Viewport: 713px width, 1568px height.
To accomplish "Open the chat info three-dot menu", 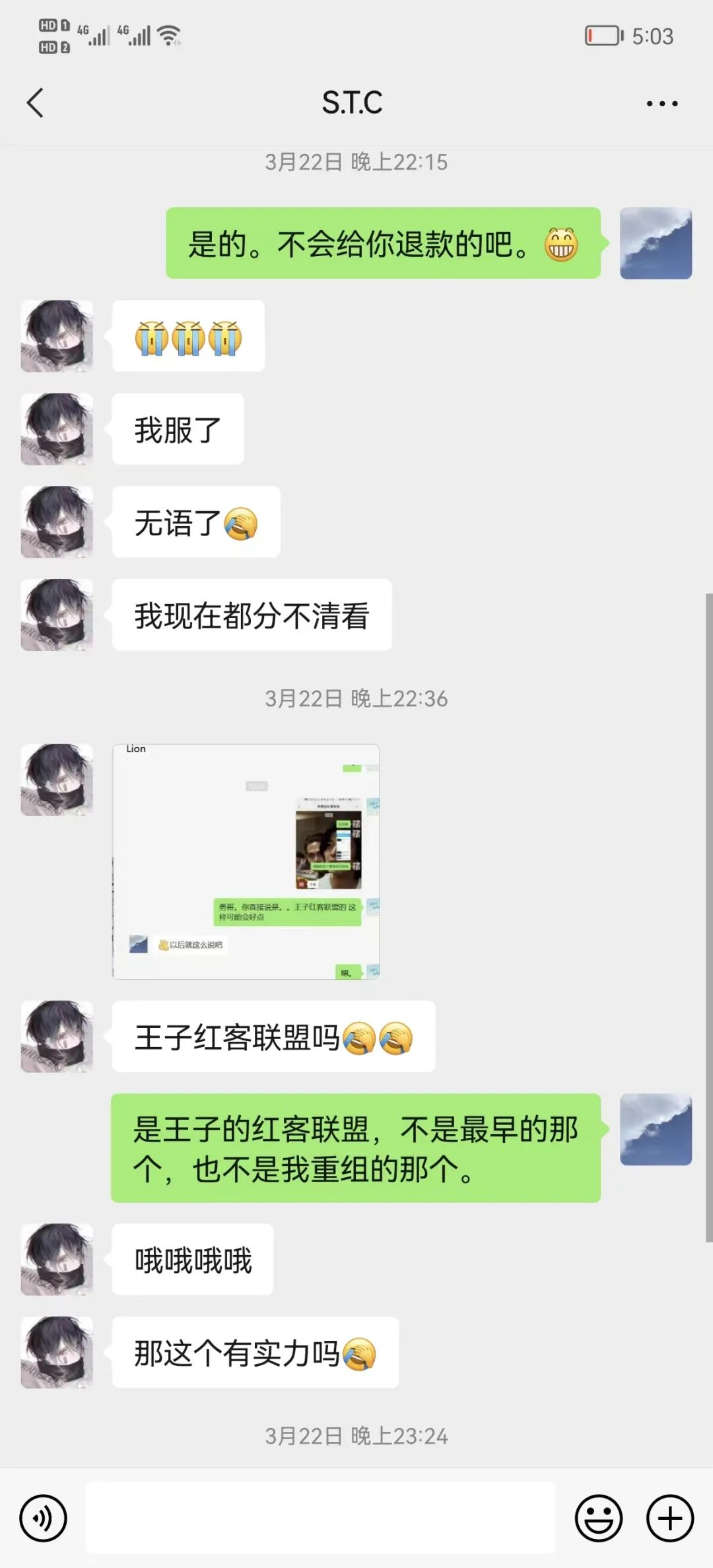I will pyautogui.click(x=662, y=104).
